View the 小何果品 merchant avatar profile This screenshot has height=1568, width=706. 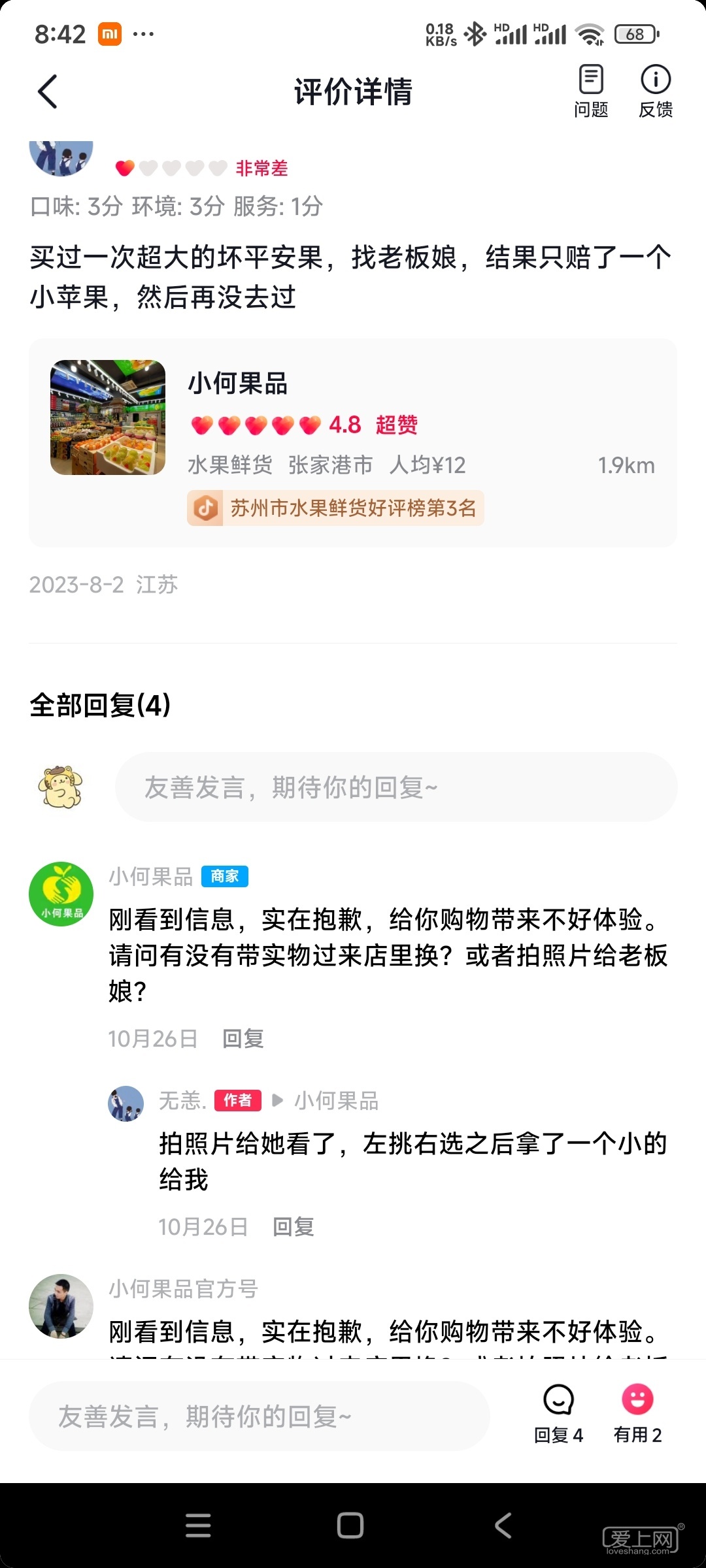click(x=61, y=894)
